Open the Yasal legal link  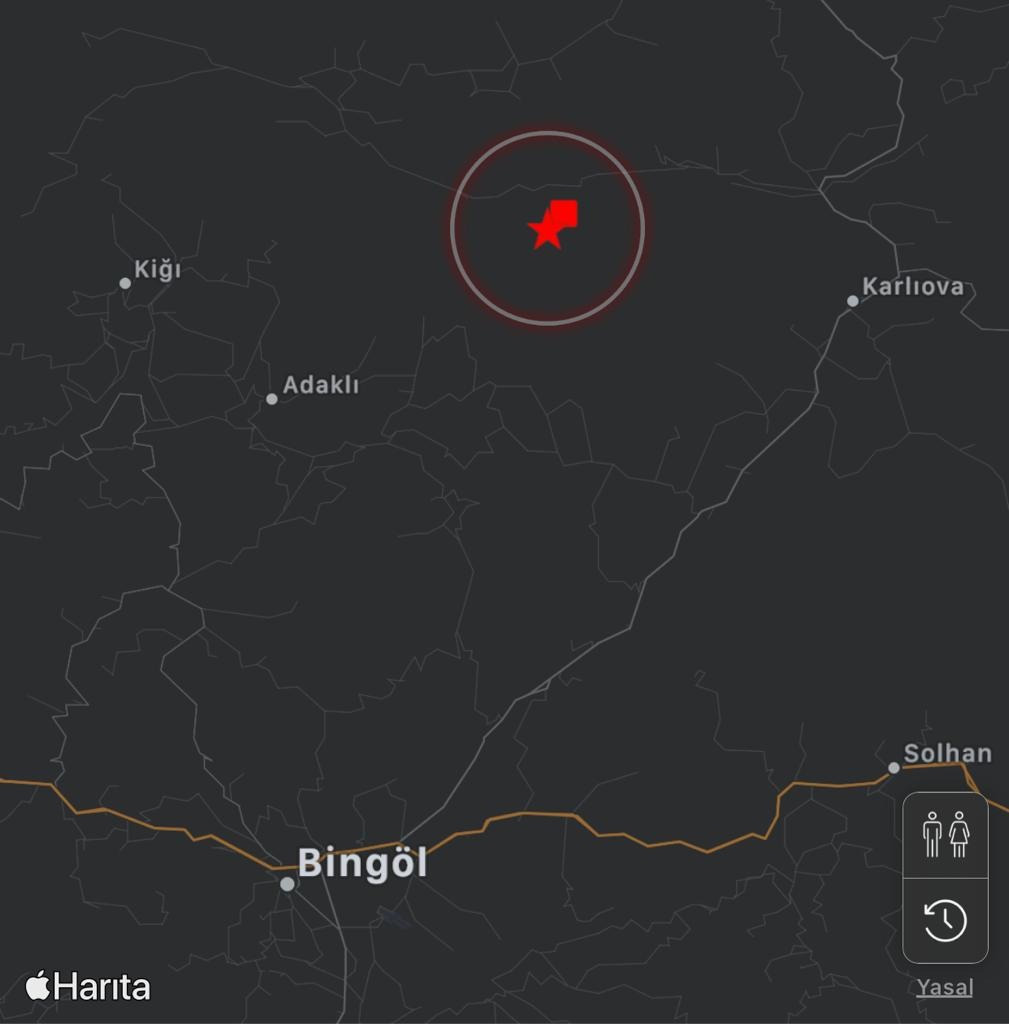pos(944,988)
